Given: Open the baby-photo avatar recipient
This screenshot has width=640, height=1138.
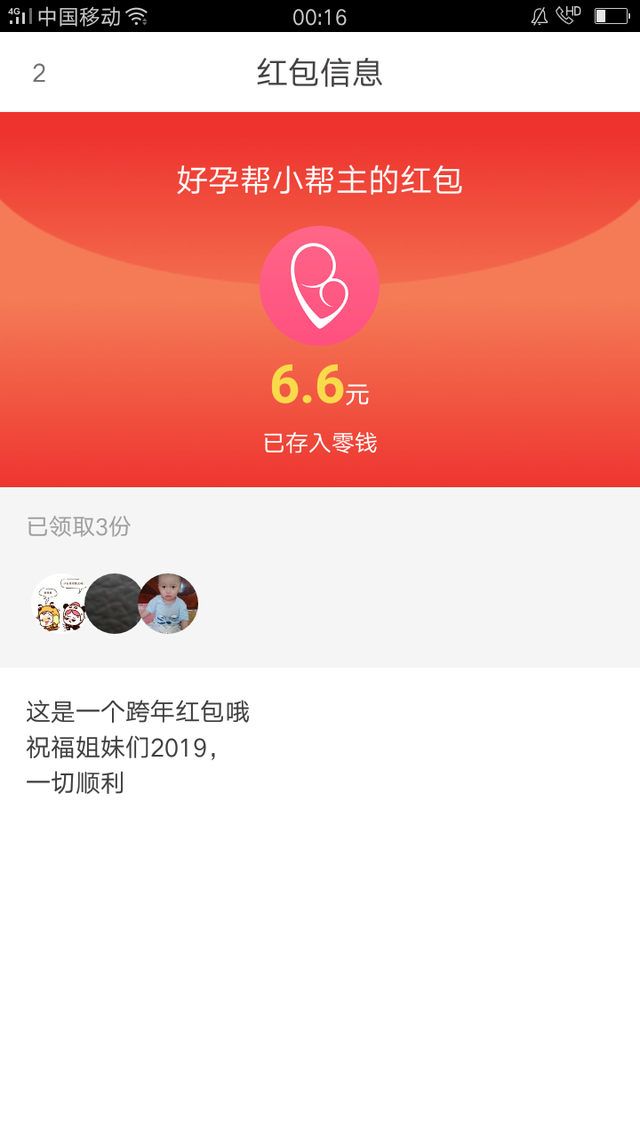Looking at the screenshot, I should pyautogui.click(x=169, y=604).
